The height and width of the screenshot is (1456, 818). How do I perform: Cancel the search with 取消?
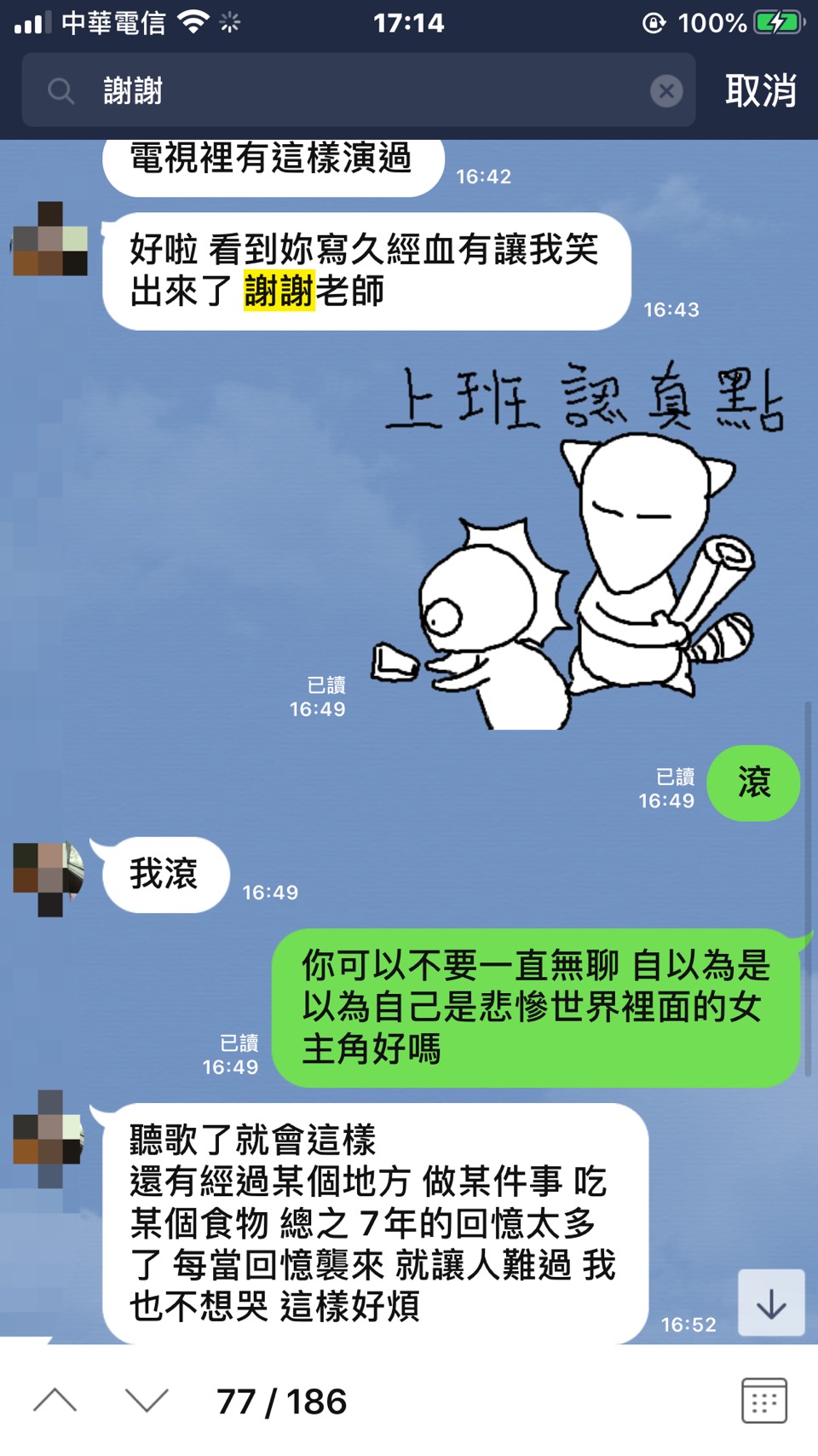click(x=760, y=90)
